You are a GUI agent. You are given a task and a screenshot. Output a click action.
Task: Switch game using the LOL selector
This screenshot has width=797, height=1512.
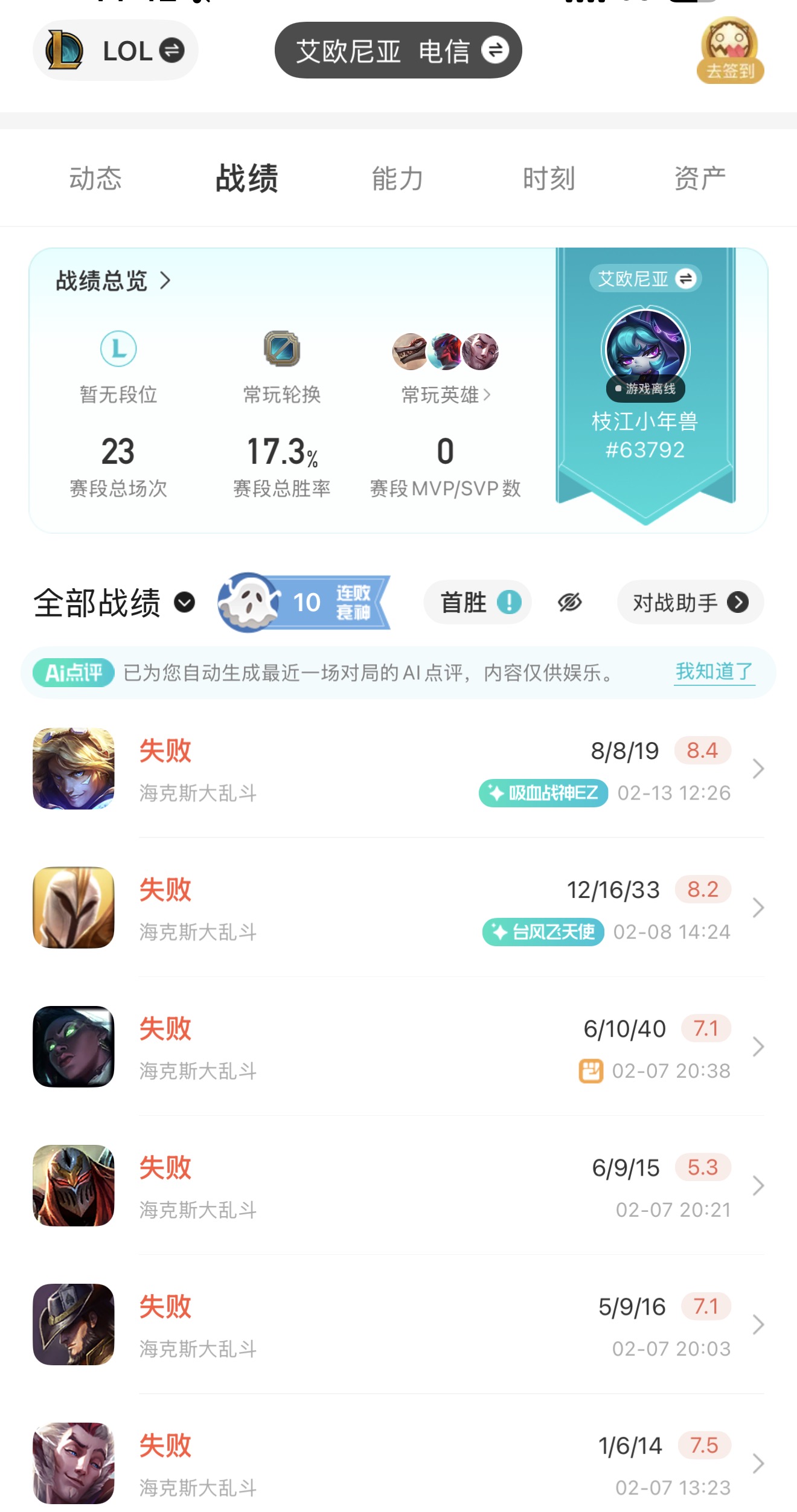116,51
